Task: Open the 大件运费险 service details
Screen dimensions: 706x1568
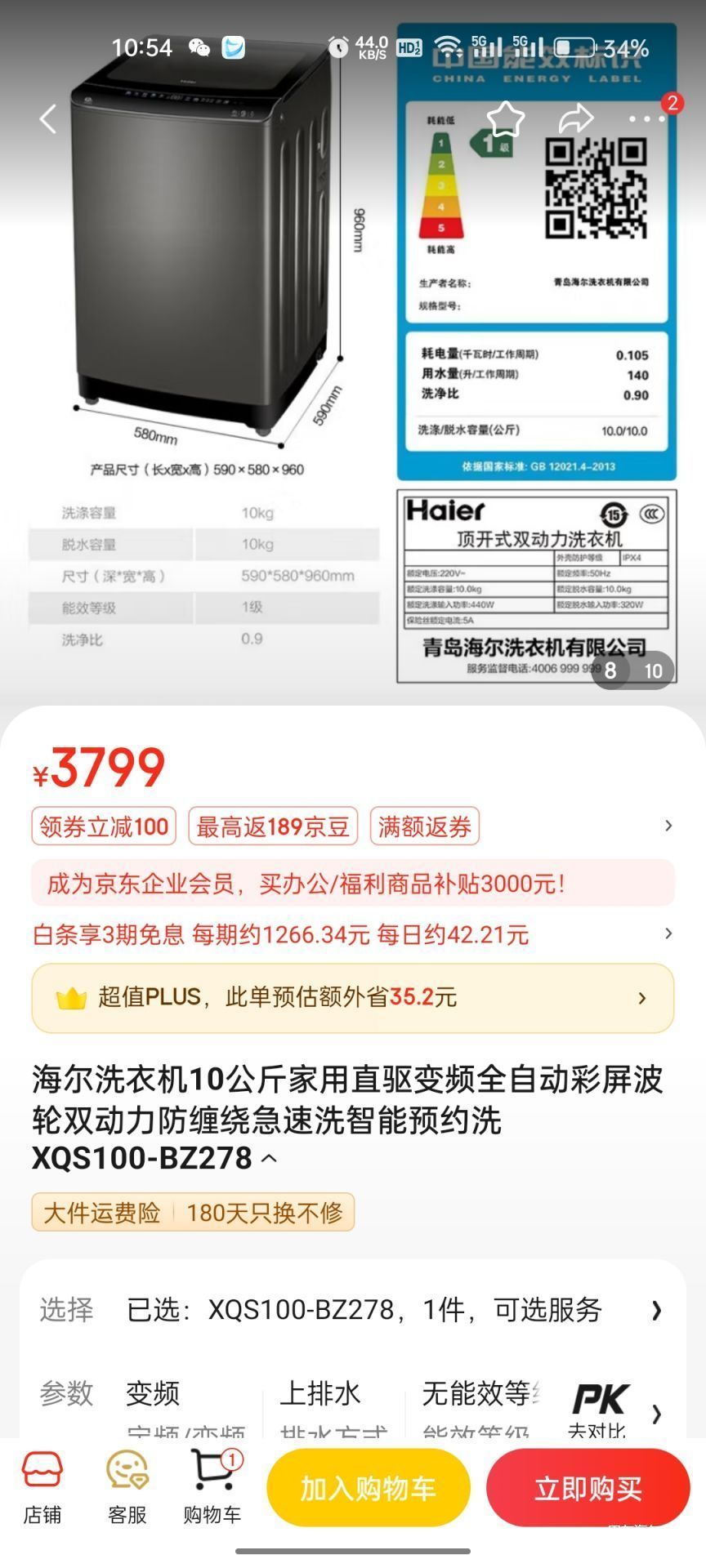Action: pos(102,1212)
